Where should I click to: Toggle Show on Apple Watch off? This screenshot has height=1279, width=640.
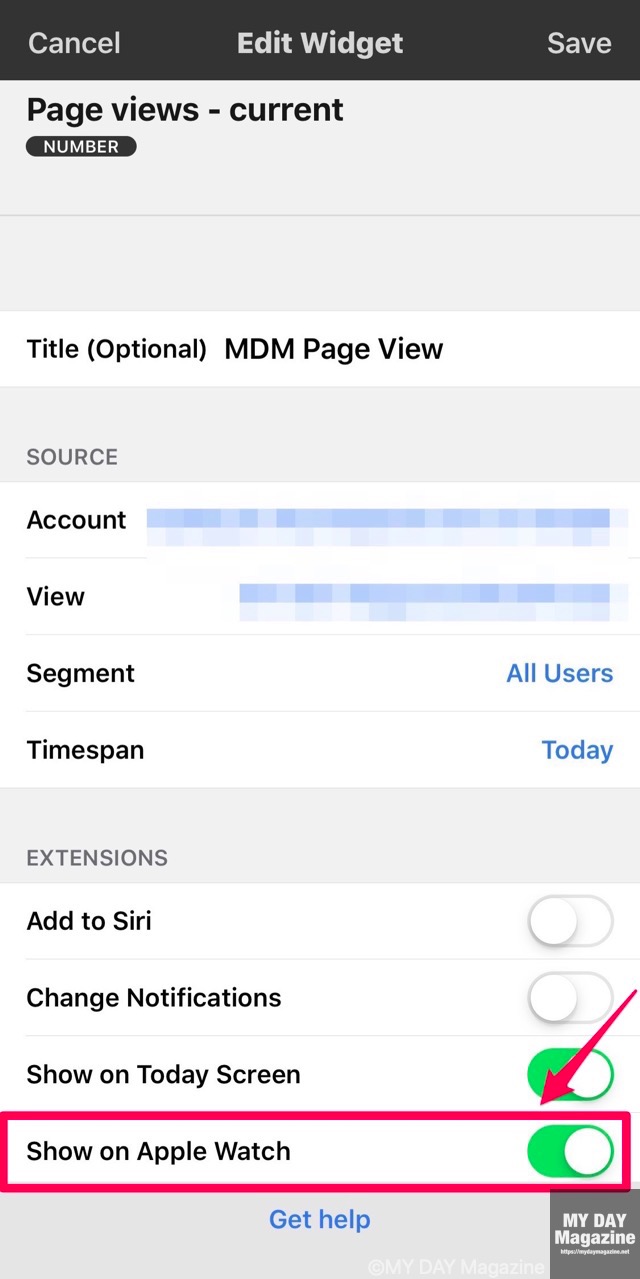coord(570,1151)
